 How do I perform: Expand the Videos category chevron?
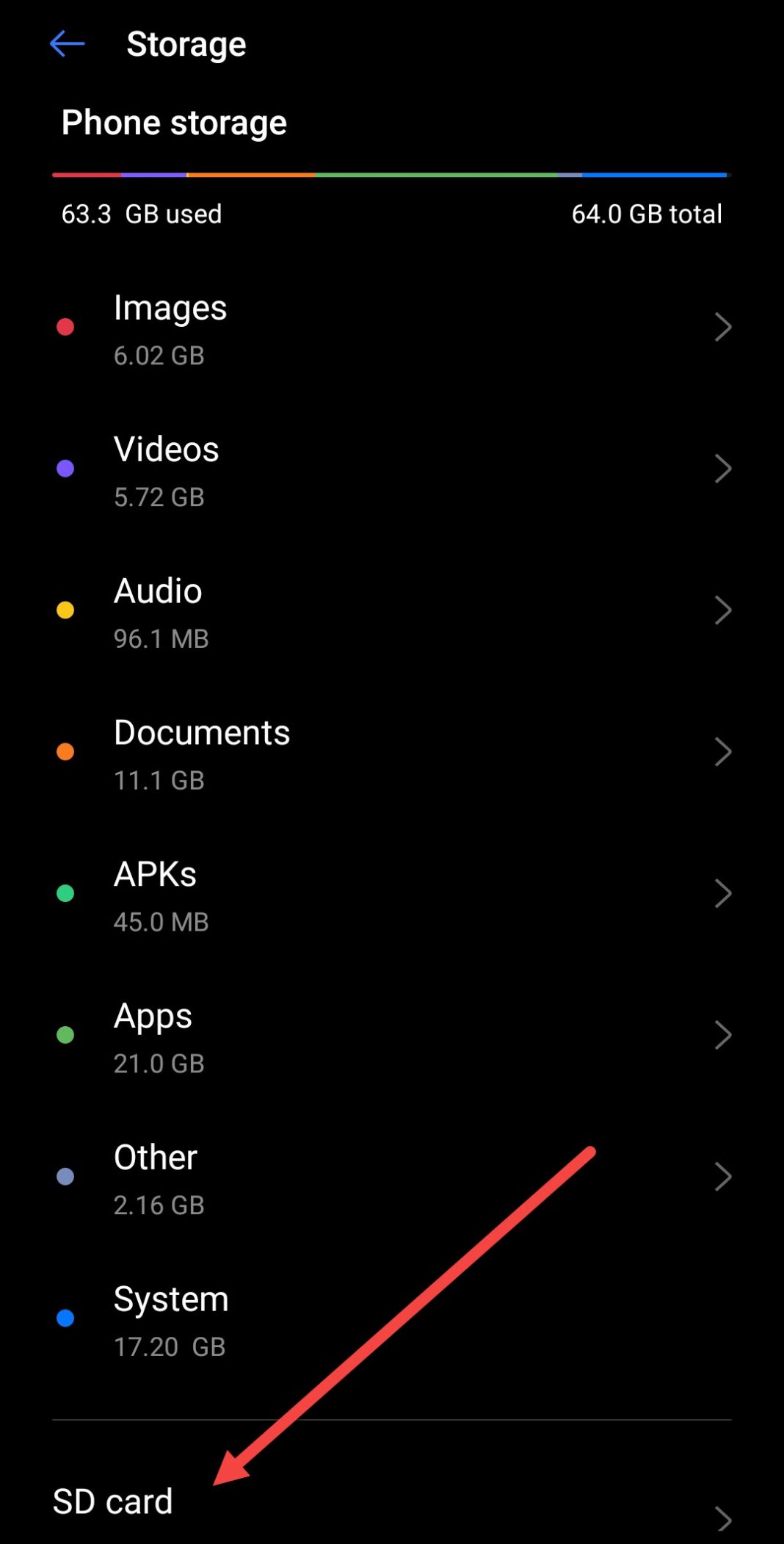tap(723, 469)
